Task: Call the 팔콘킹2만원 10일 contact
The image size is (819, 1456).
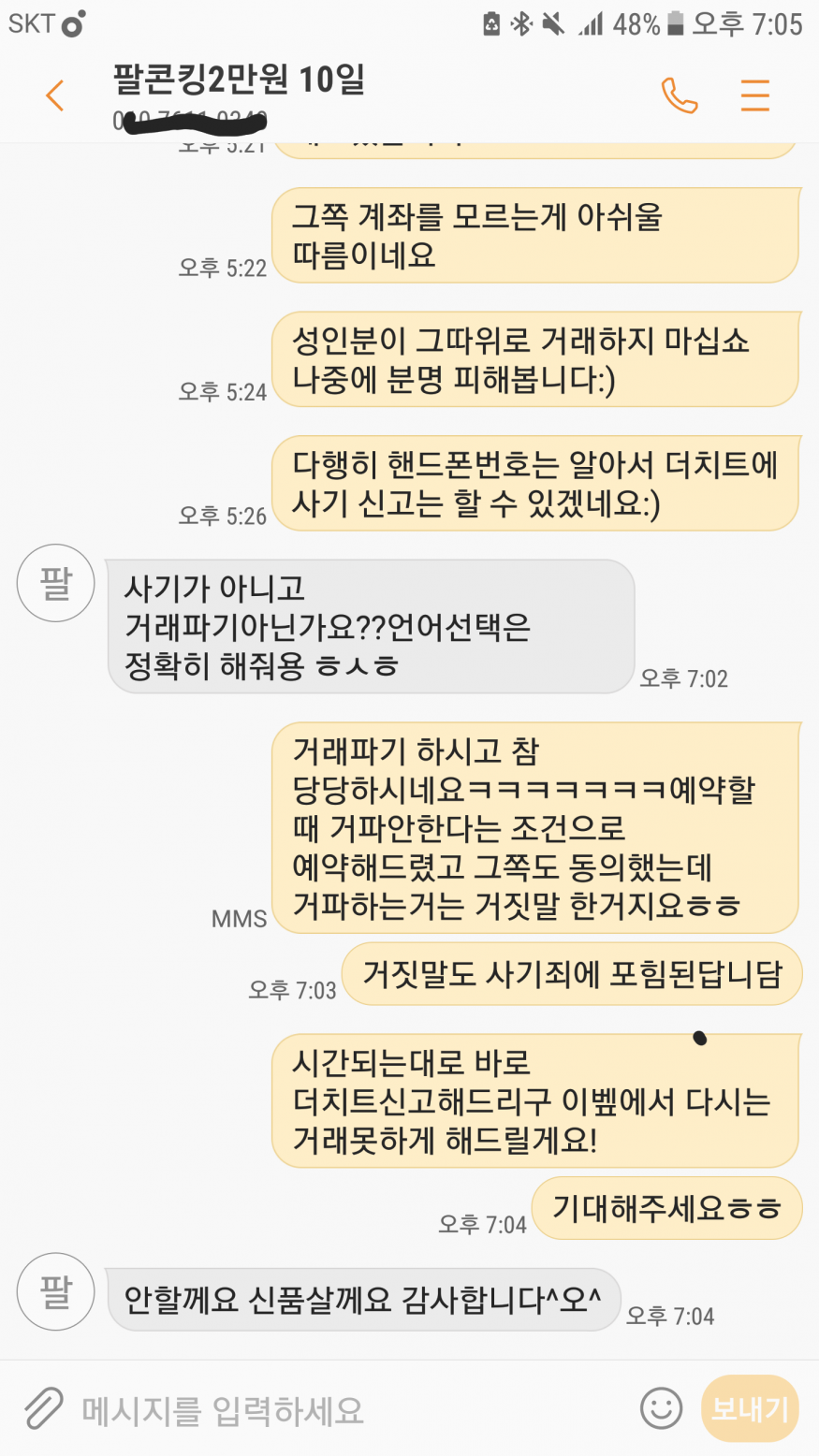Action: [x=680, y=95]
